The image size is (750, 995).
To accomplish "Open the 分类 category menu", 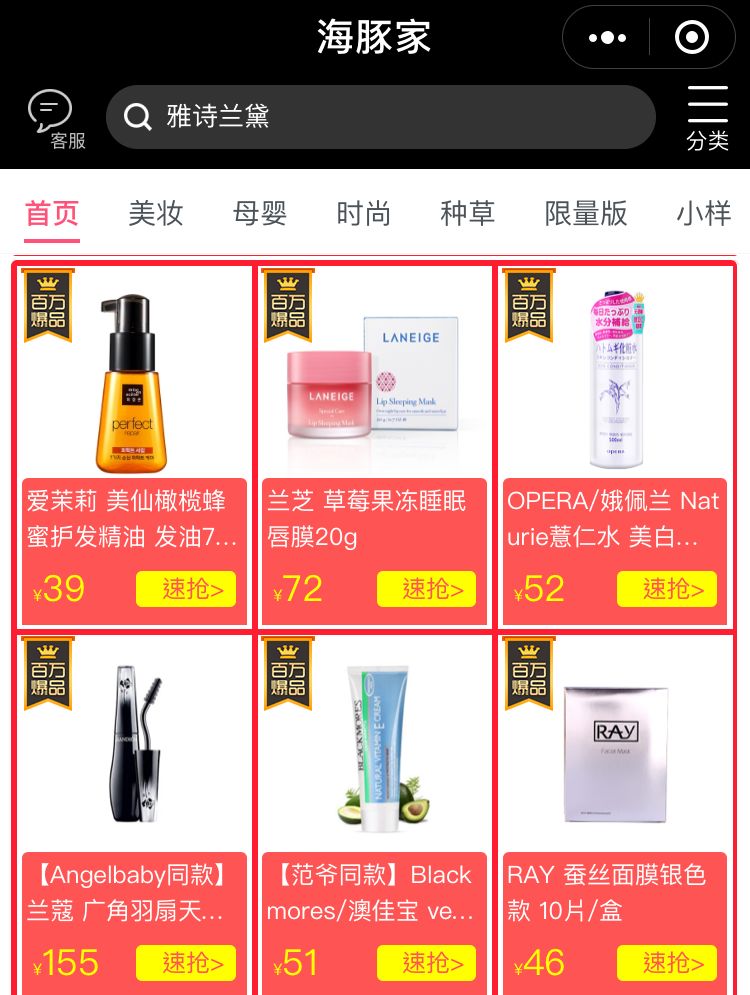I will click(707, 119).
